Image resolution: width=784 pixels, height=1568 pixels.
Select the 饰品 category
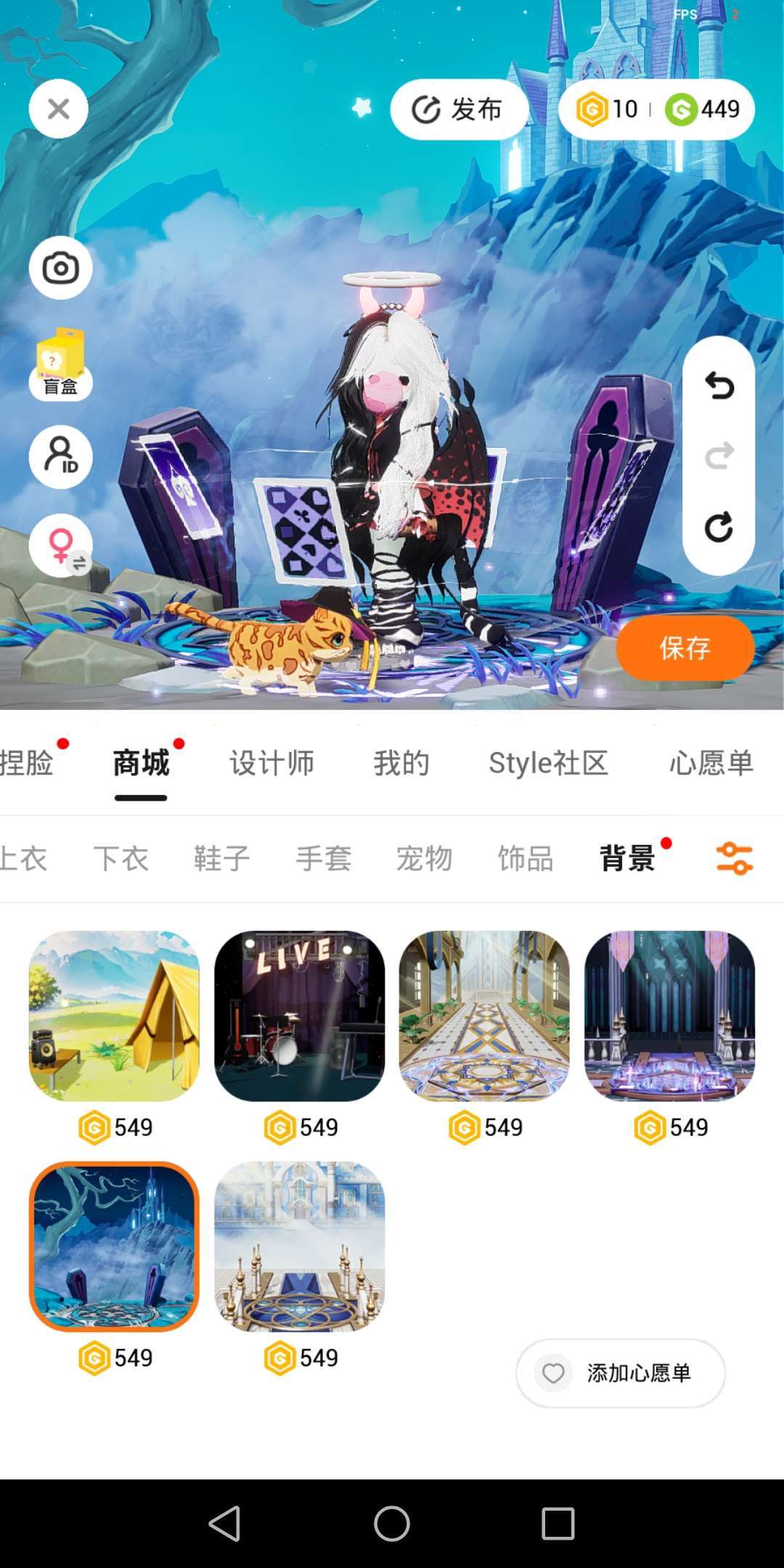525,859
